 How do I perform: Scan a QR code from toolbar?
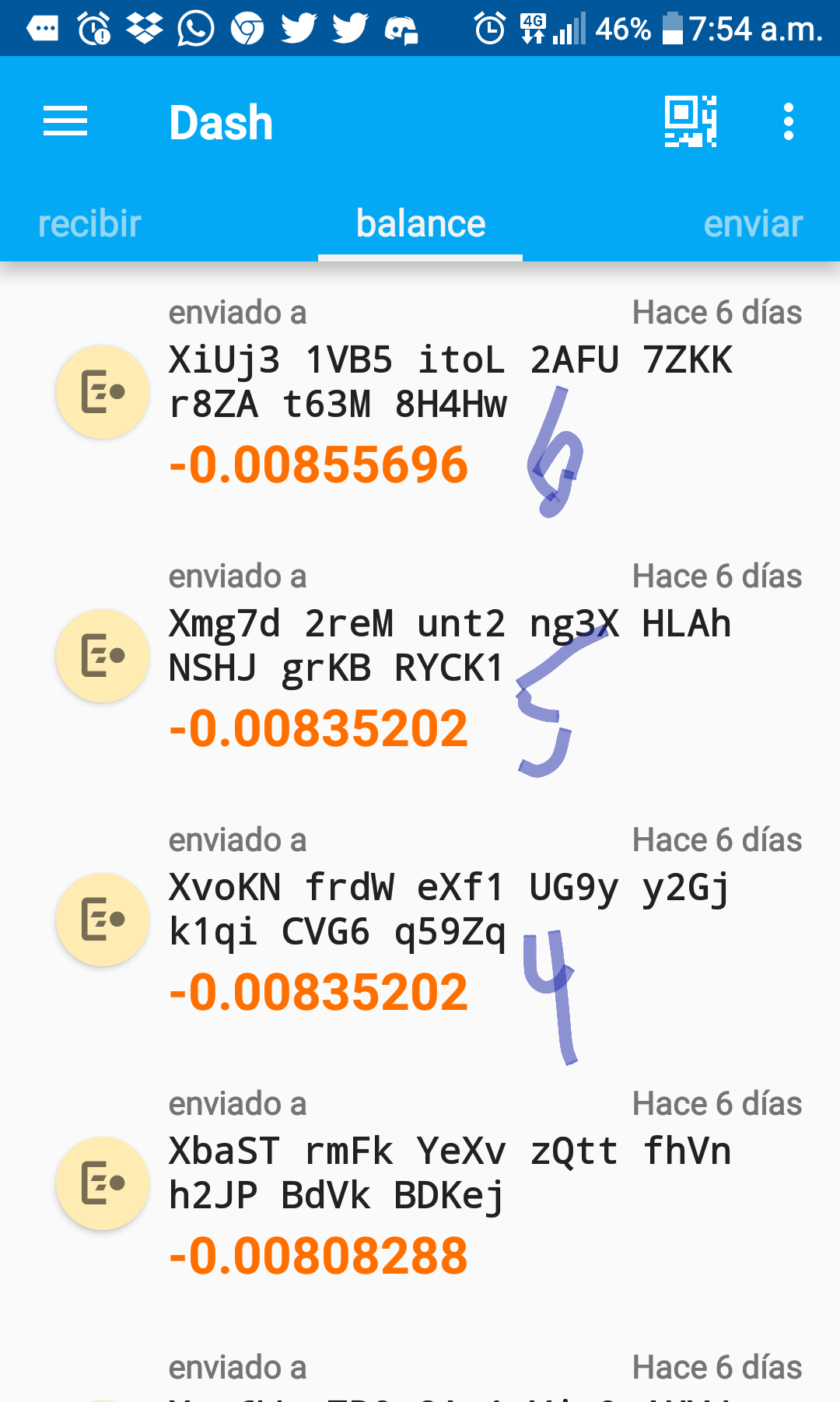click(x=691, y=121)
